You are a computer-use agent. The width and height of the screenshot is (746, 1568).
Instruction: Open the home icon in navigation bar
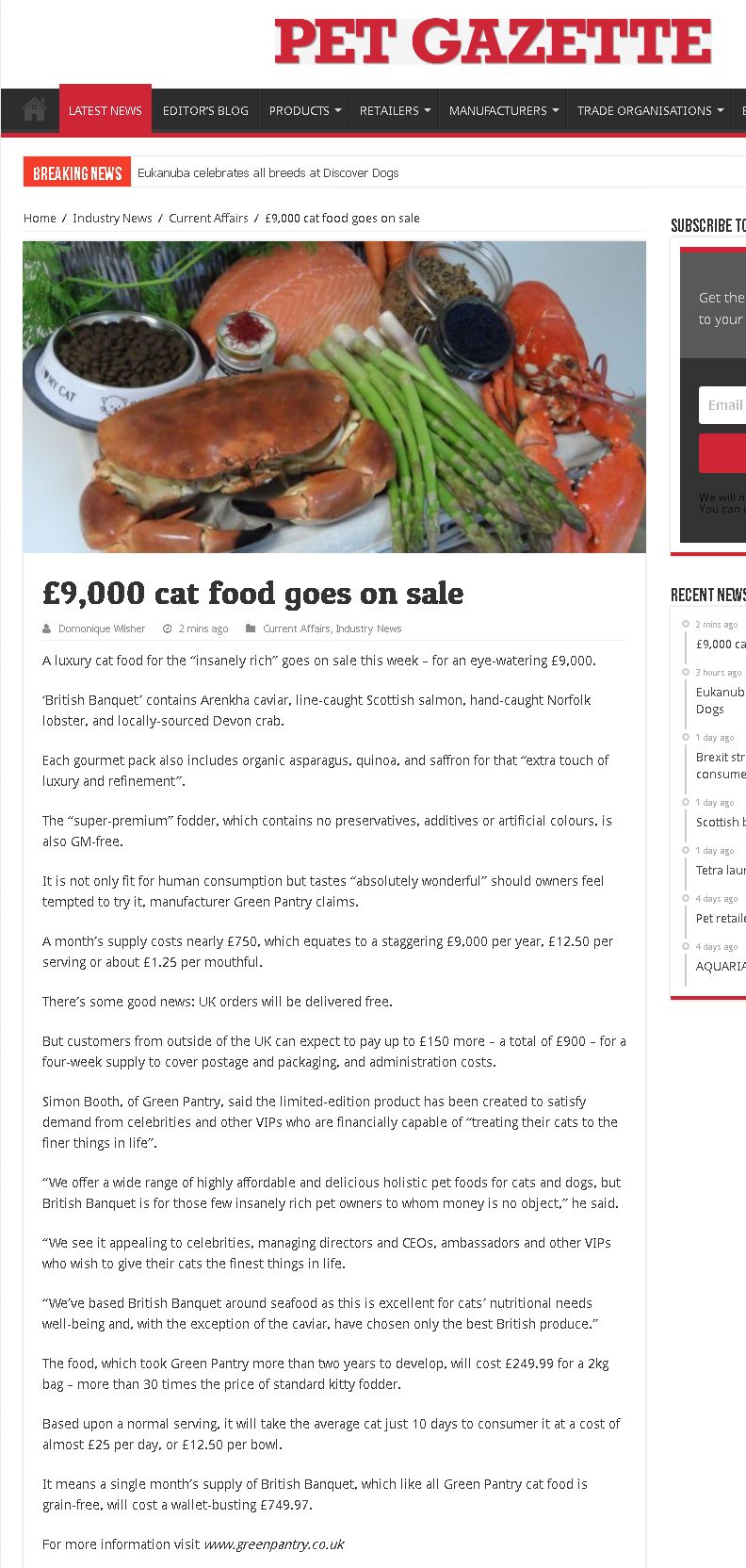click(x=35, y=110)
